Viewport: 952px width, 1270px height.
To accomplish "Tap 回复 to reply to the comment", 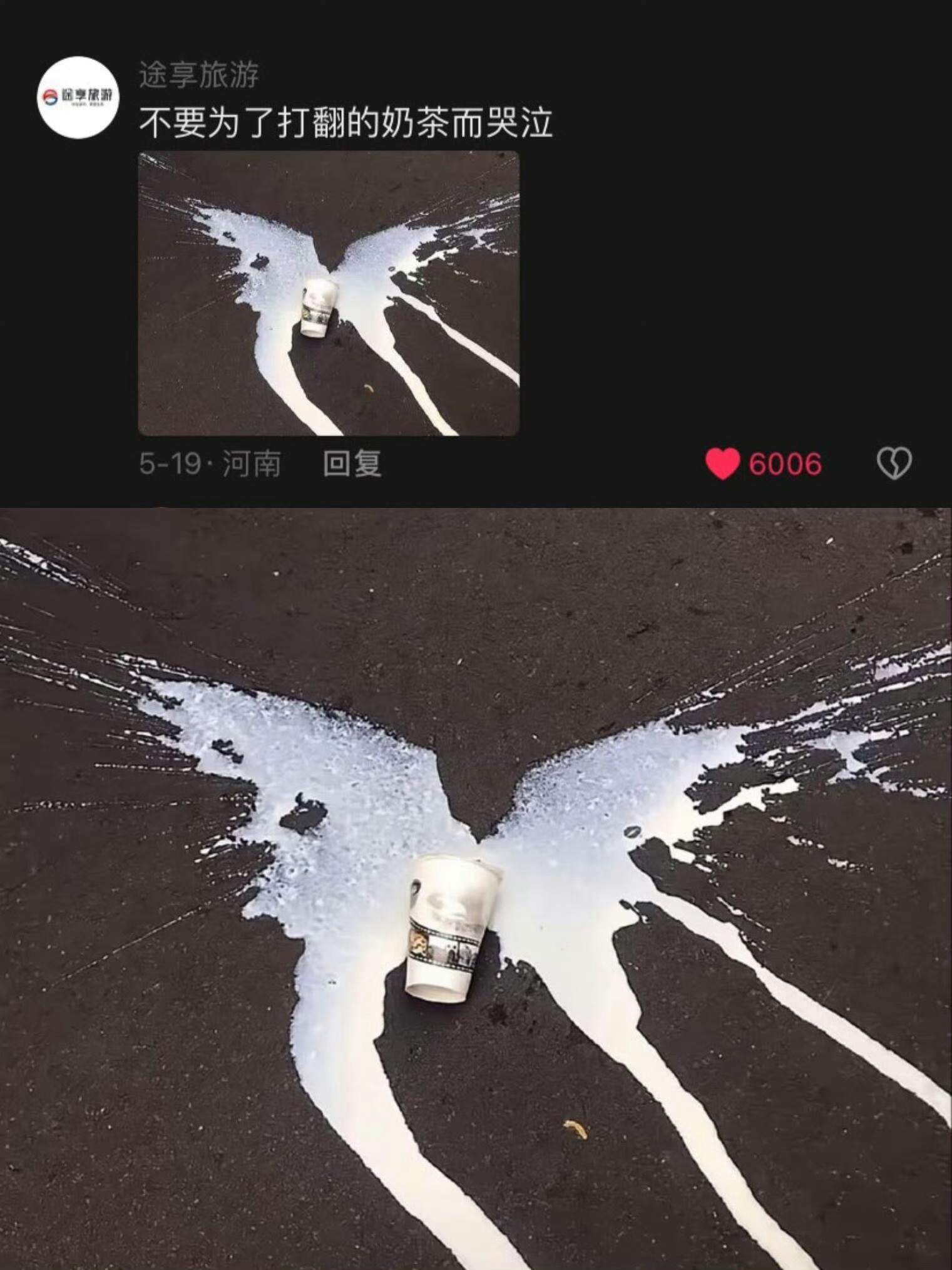I will click(351, 463).
